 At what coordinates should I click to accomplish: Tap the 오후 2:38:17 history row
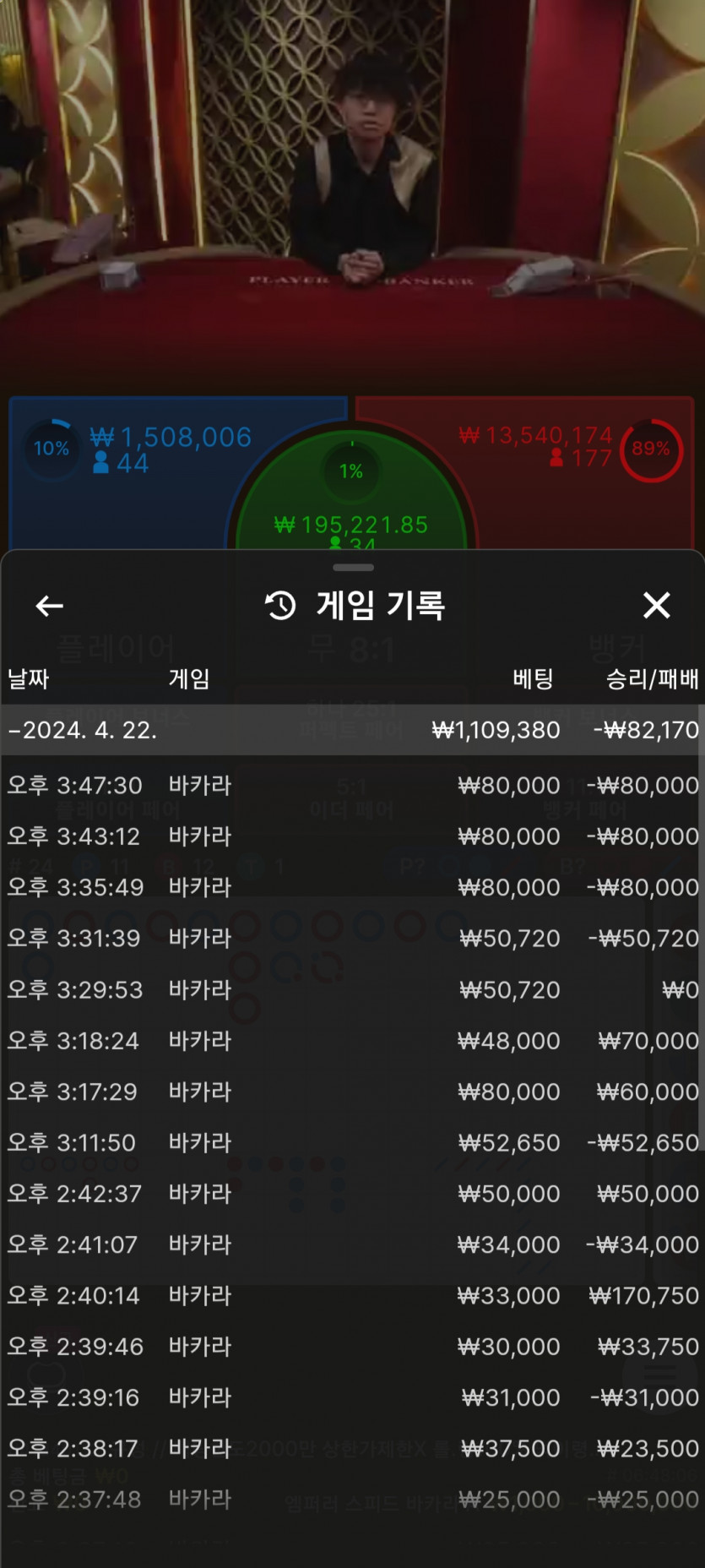352,1448
